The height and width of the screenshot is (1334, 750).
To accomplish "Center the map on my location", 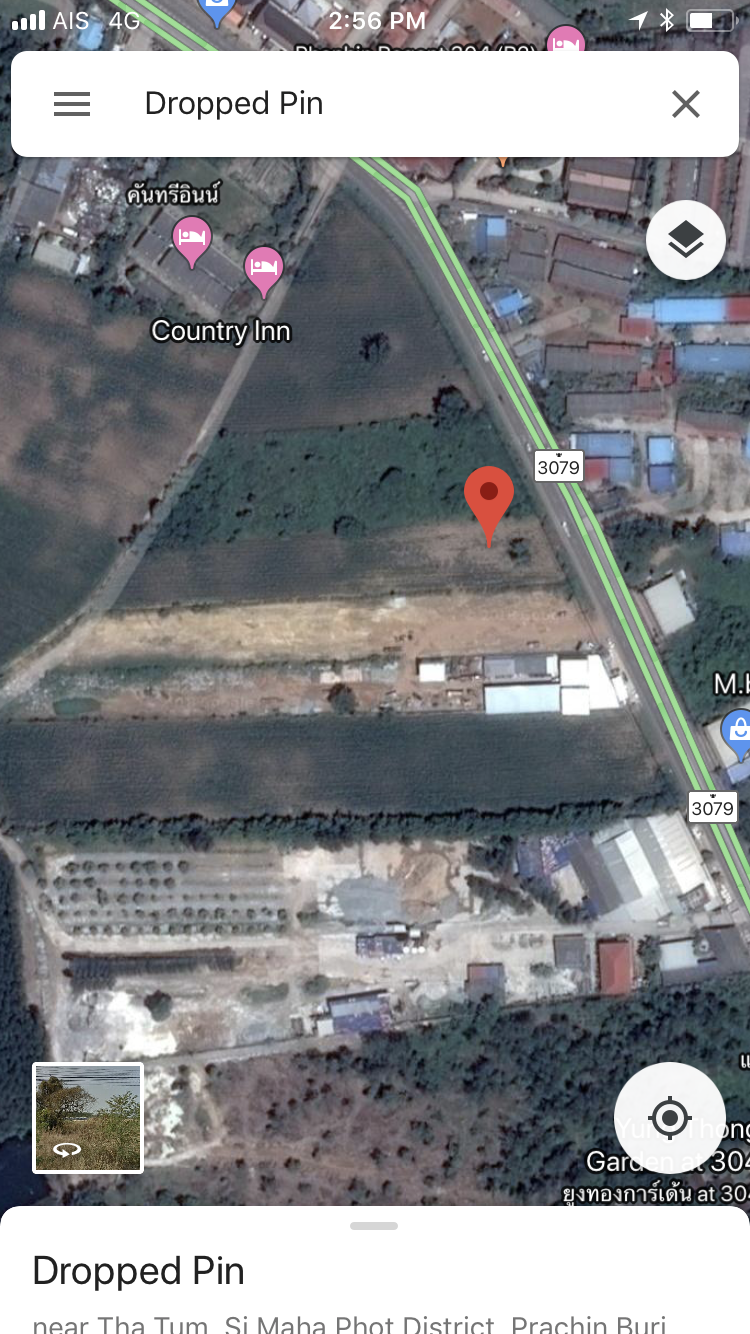I will [670, 1117].
